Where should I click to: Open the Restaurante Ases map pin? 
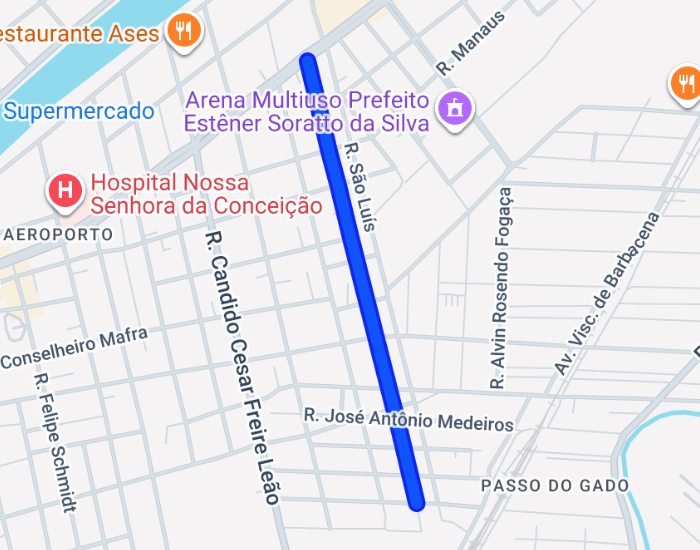click(182, 30)
